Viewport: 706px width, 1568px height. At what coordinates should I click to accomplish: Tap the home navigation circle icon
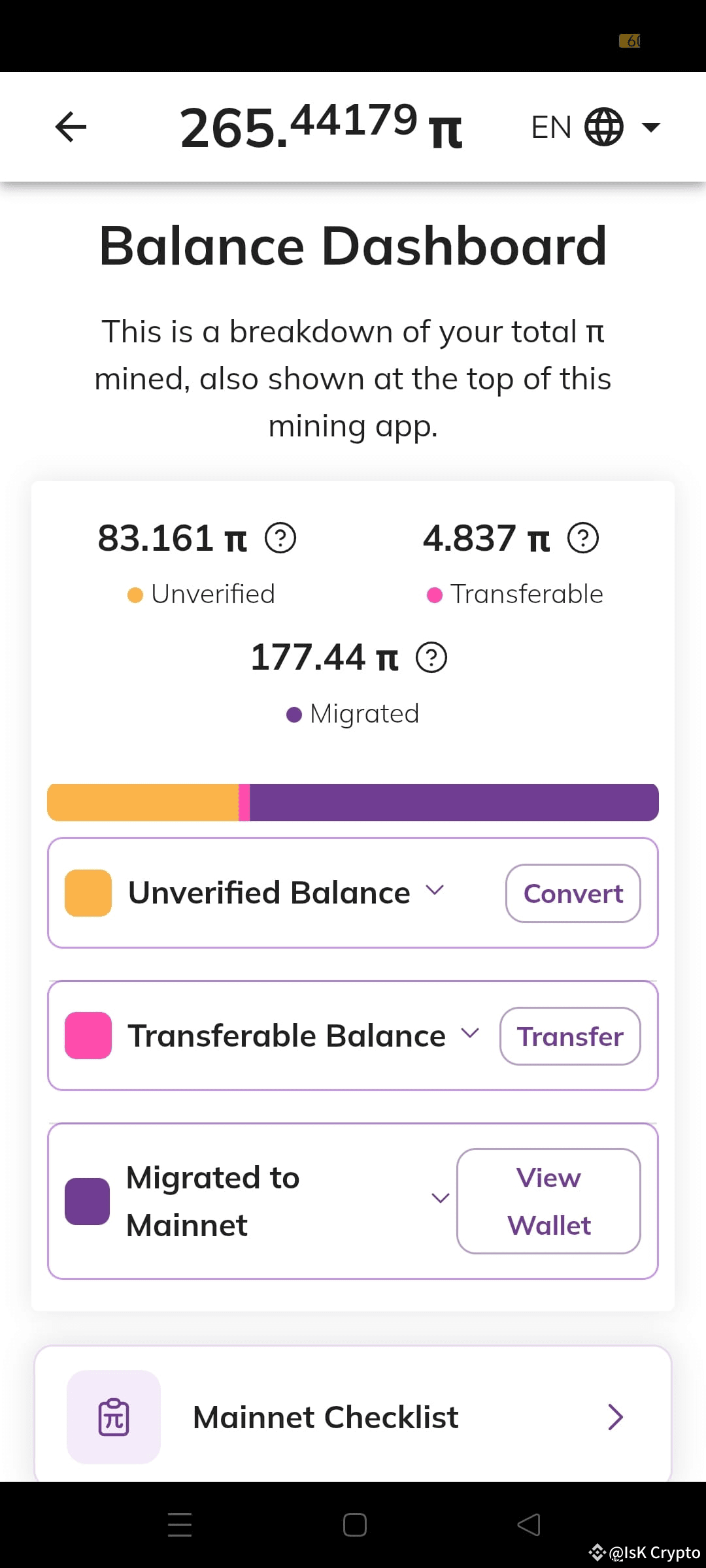[353, 1525]
